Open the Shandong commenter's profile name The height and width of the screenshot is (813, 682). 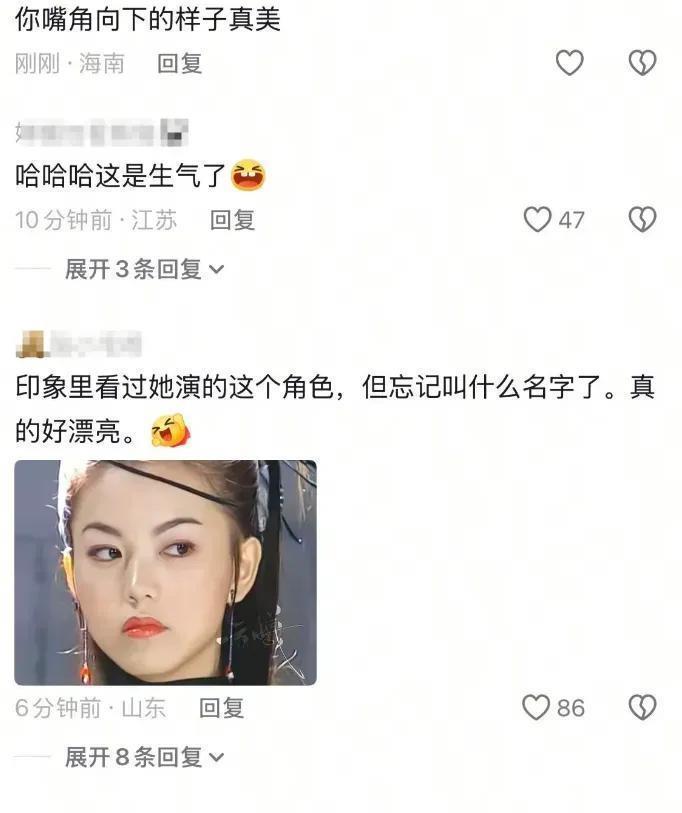coord(80,345)
